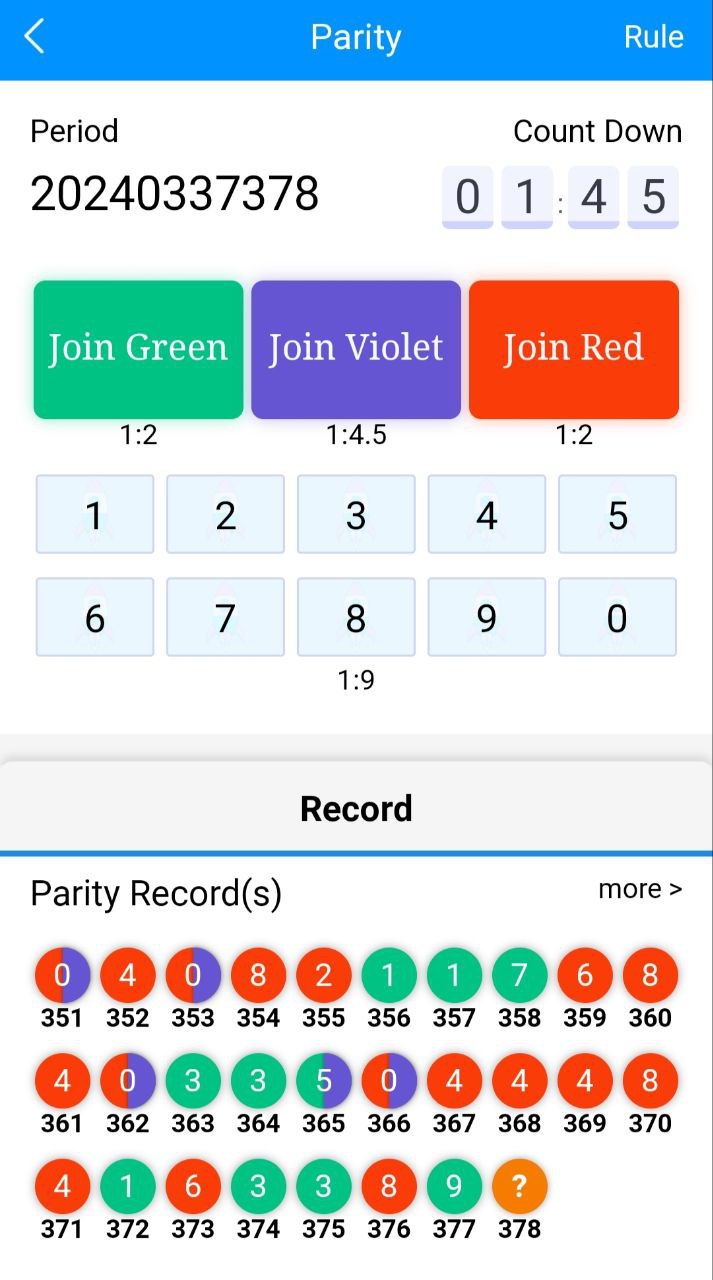
Task: Select number 9 tile
Action: [487, 617]
